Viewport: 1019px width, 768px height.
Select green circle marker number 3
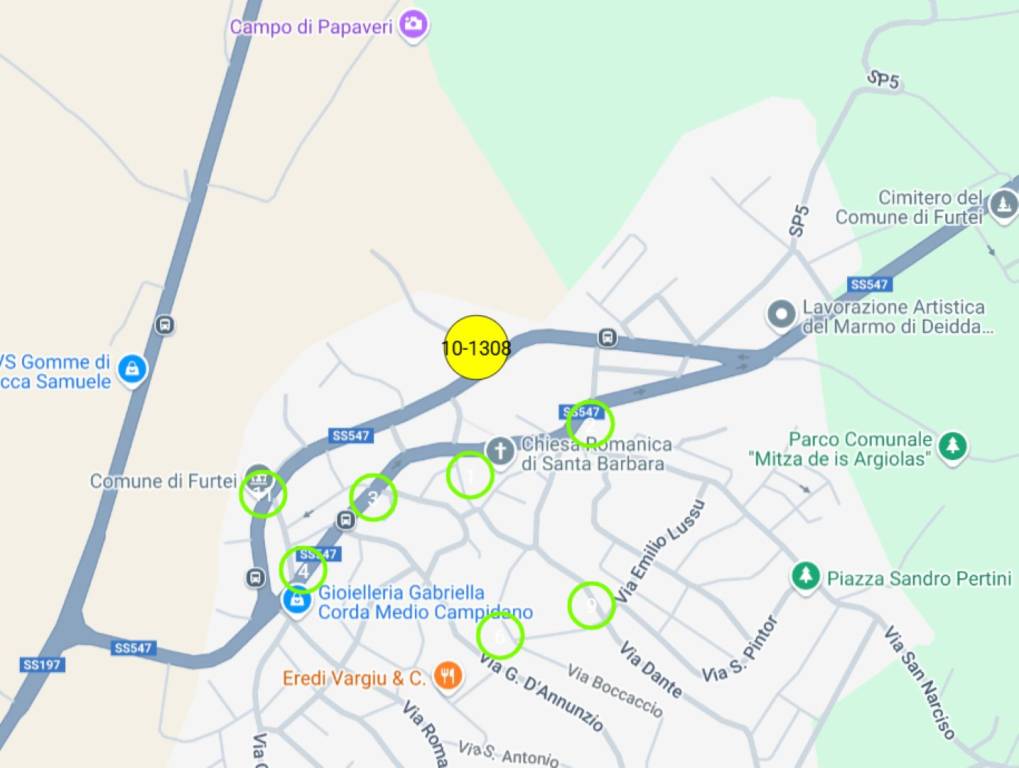(x=373, y=497)
